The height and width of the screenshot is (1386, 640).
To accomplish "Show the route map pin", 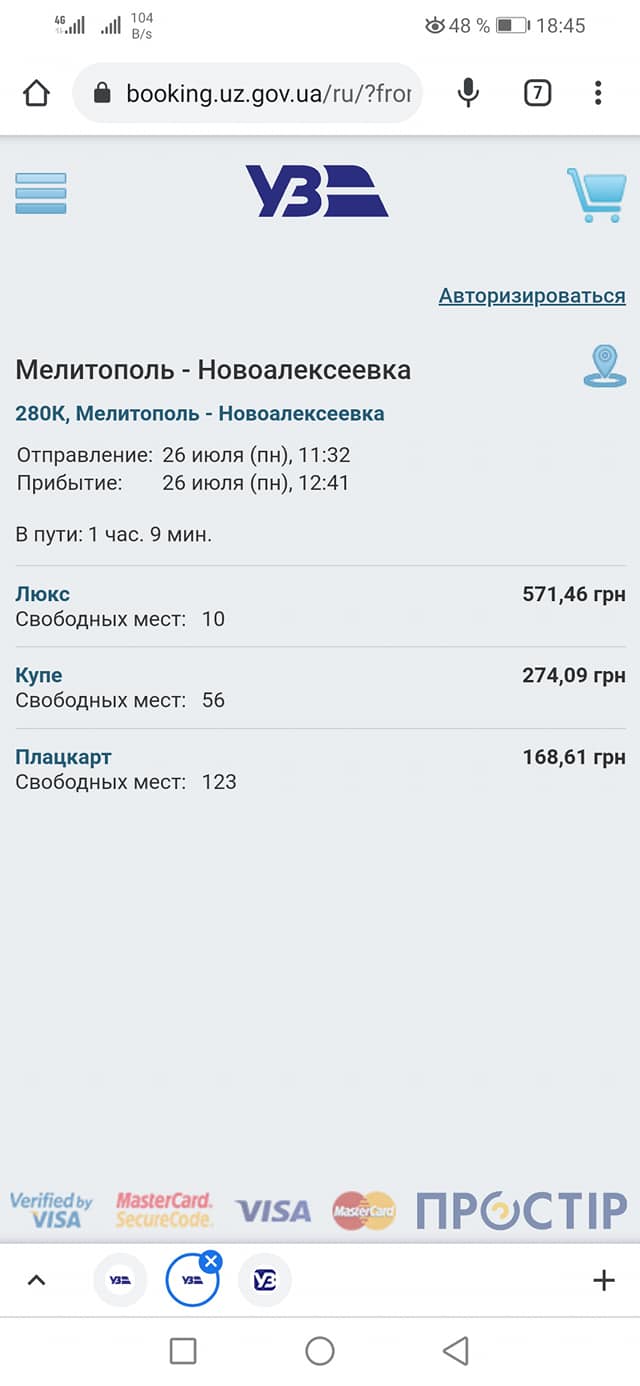I will (x=604, y=366).
